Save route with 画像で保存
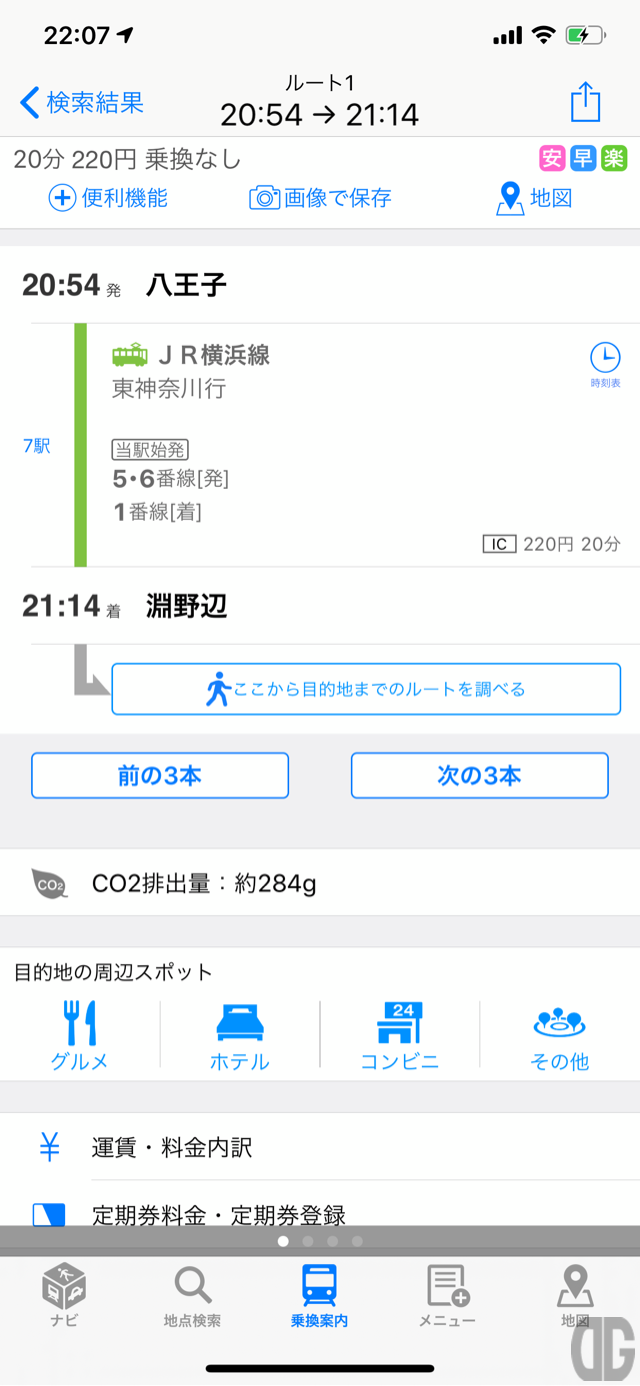Screen dimensions: 640x1386 [x=320, y=198]
